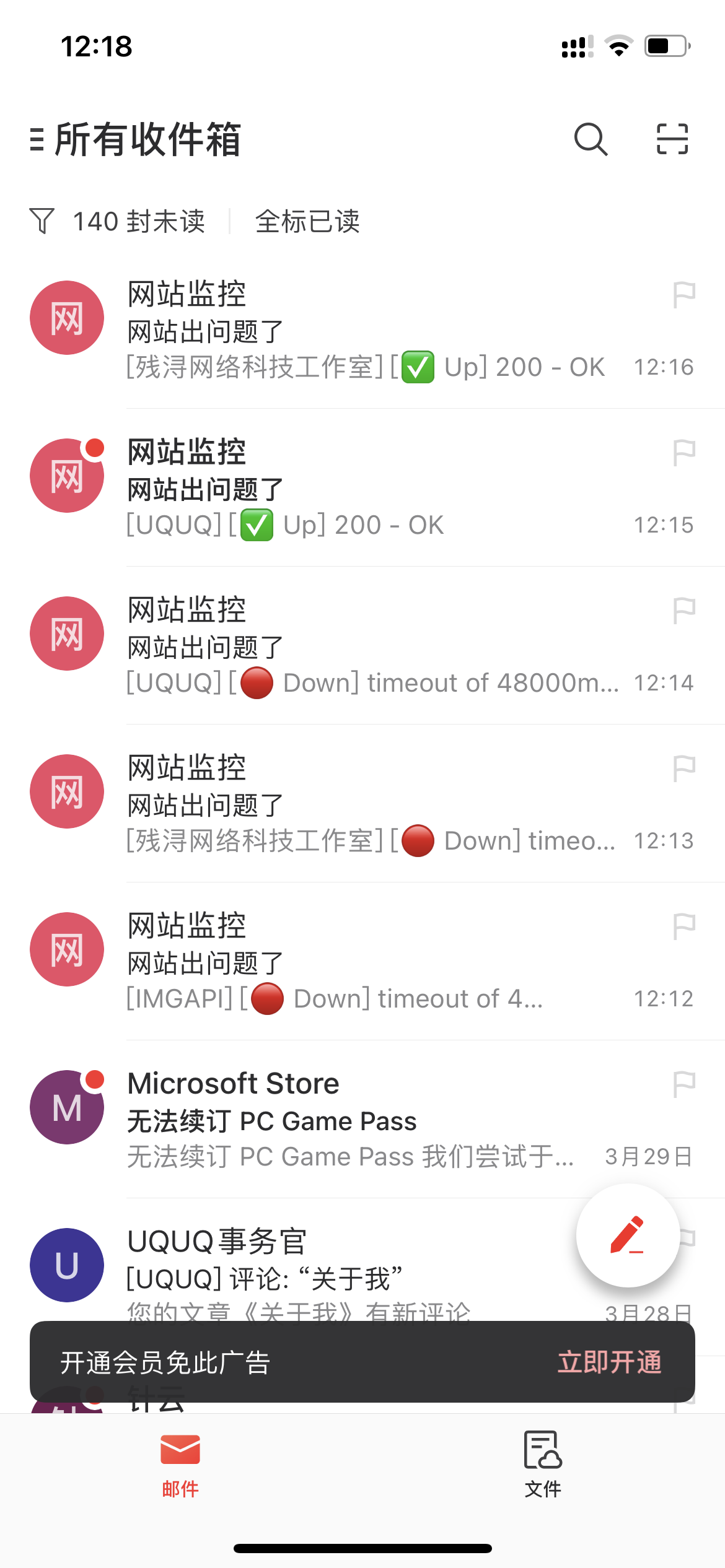Open the folder drawer menu button

37,139
